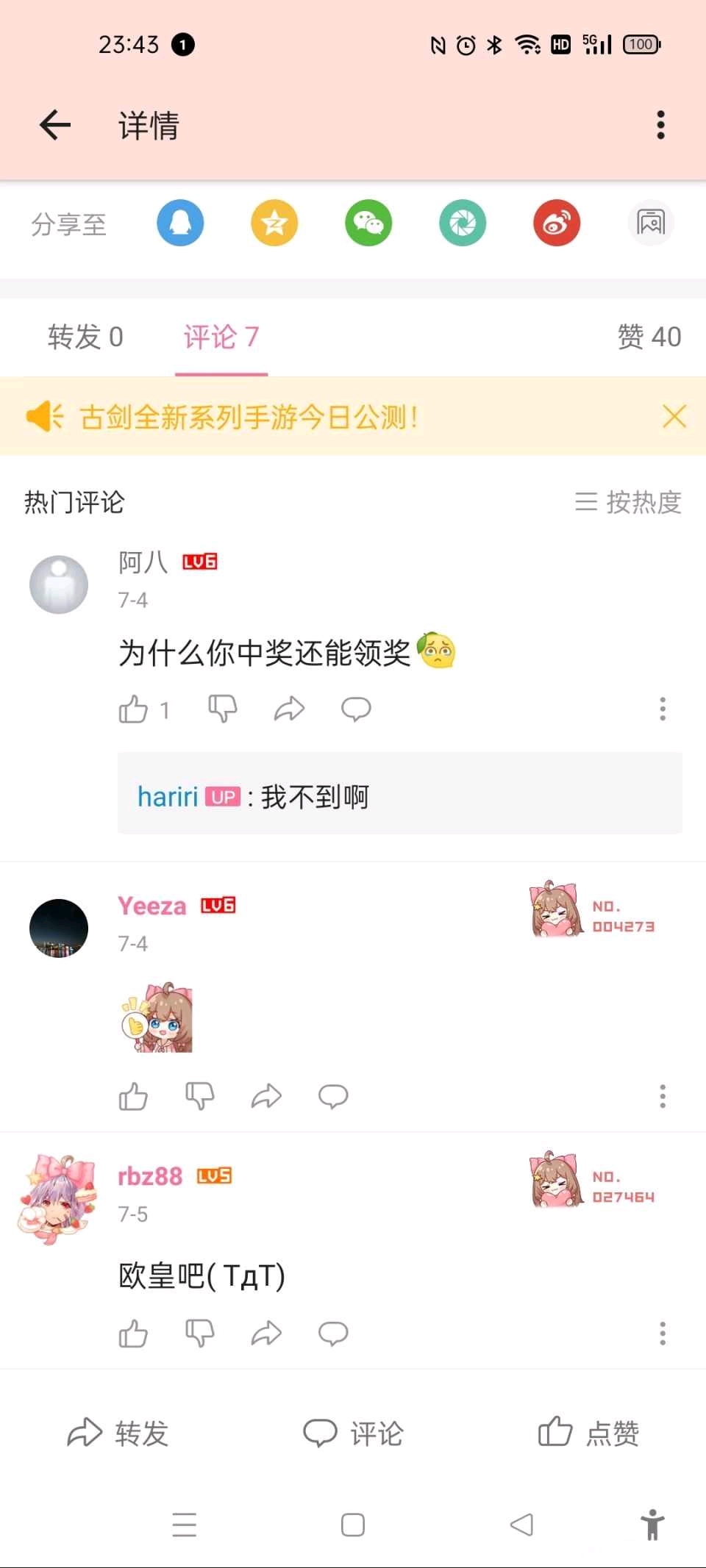Dismiss the 古剑 announcement banner
Screen dimensions: 706x1568
674,417
